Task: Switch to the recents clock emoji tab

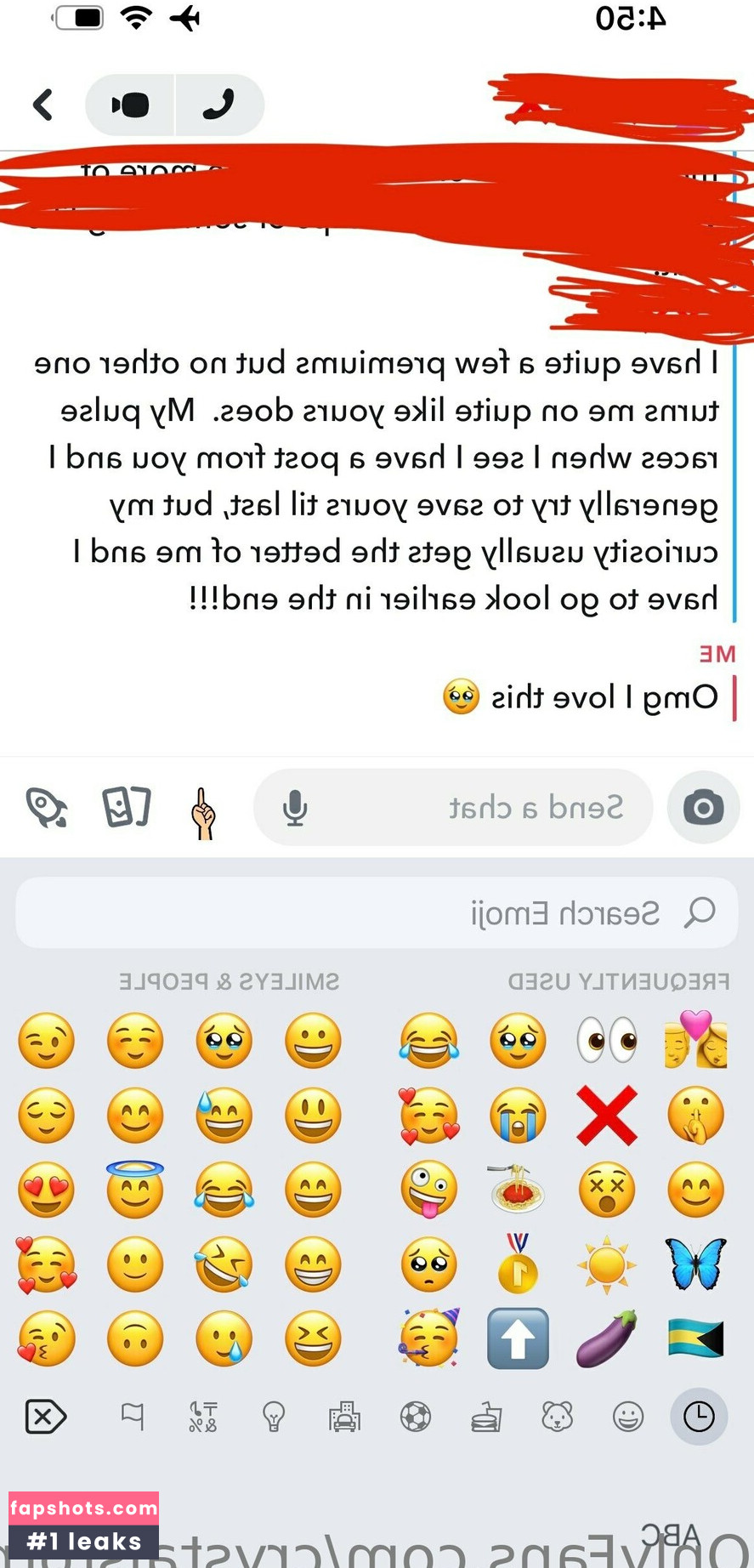Action: point(699,1417)
